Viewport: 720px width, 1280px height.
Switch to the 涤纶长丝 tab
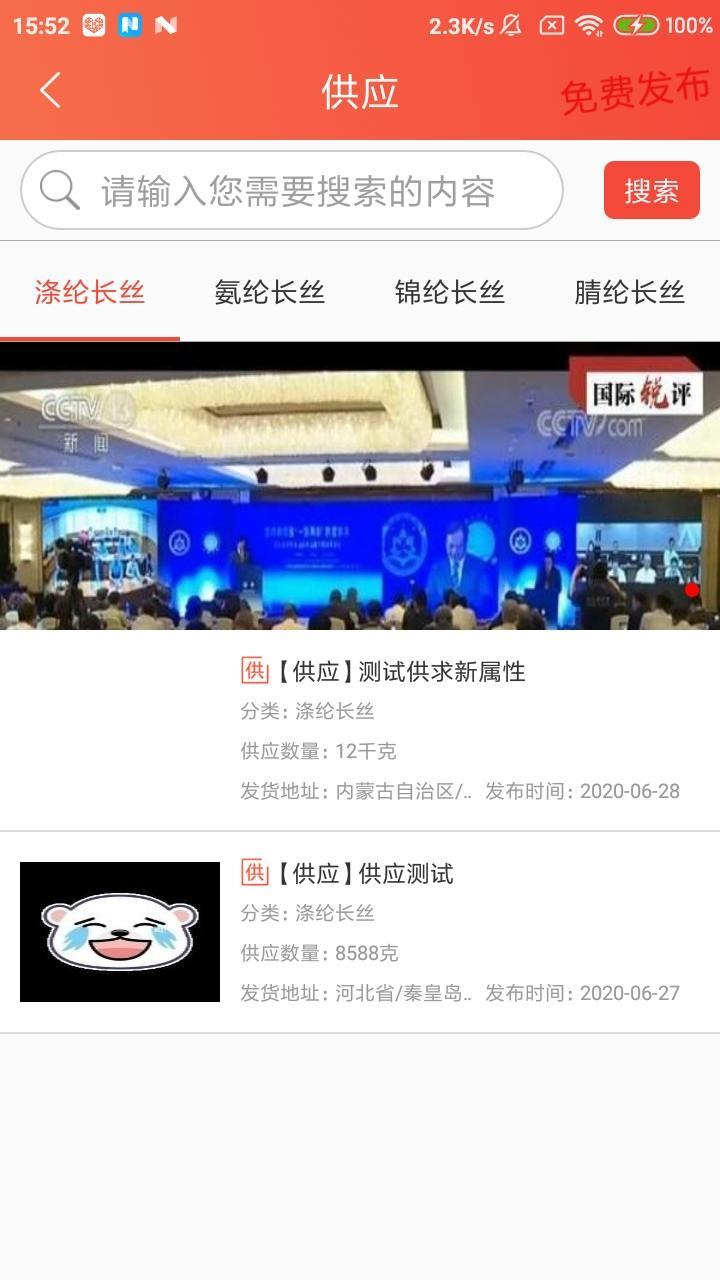(x=90, y=292)
